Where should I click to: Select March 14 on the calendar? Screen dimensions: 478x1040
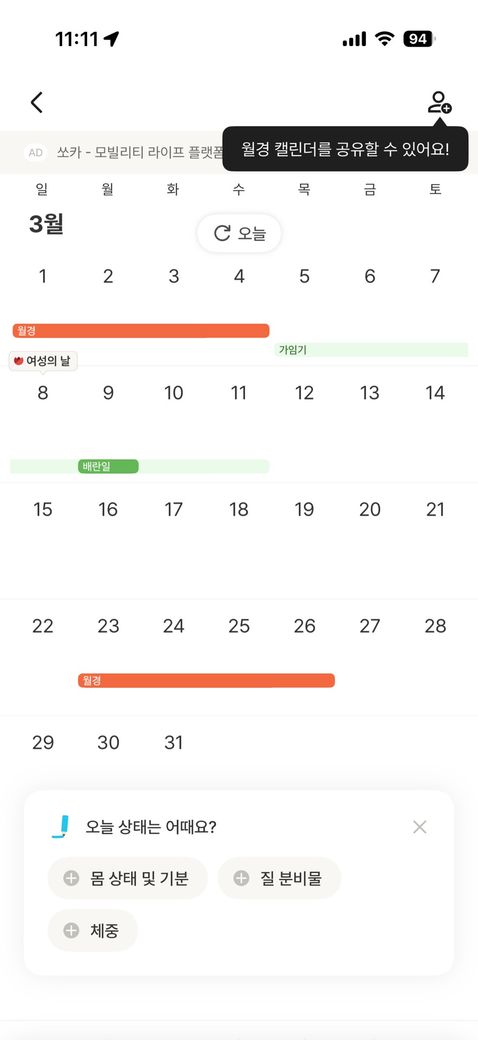click(x=435, y=393)
